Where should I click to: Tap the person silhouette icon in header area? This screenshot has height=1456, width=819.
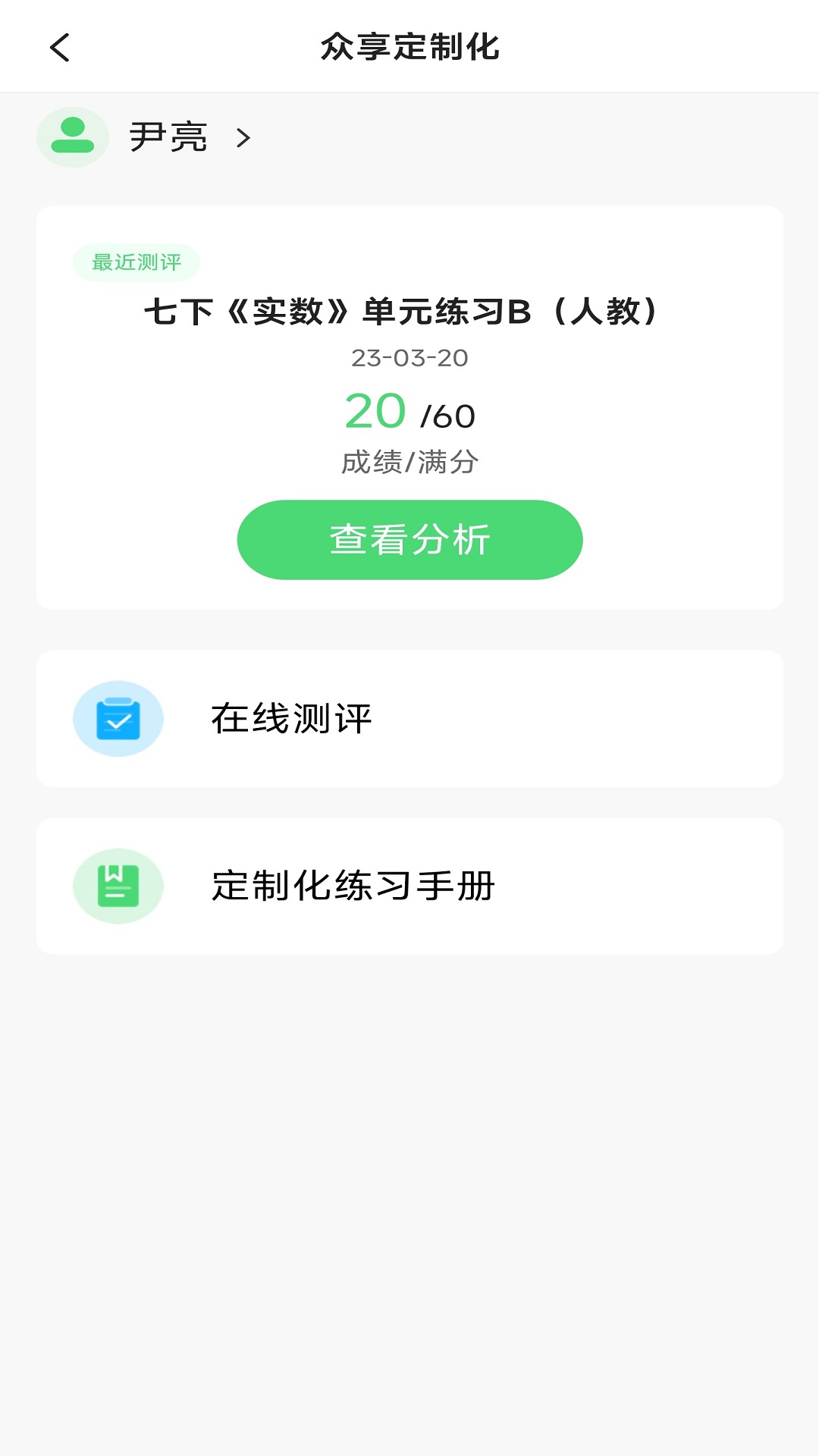(72, 137)
